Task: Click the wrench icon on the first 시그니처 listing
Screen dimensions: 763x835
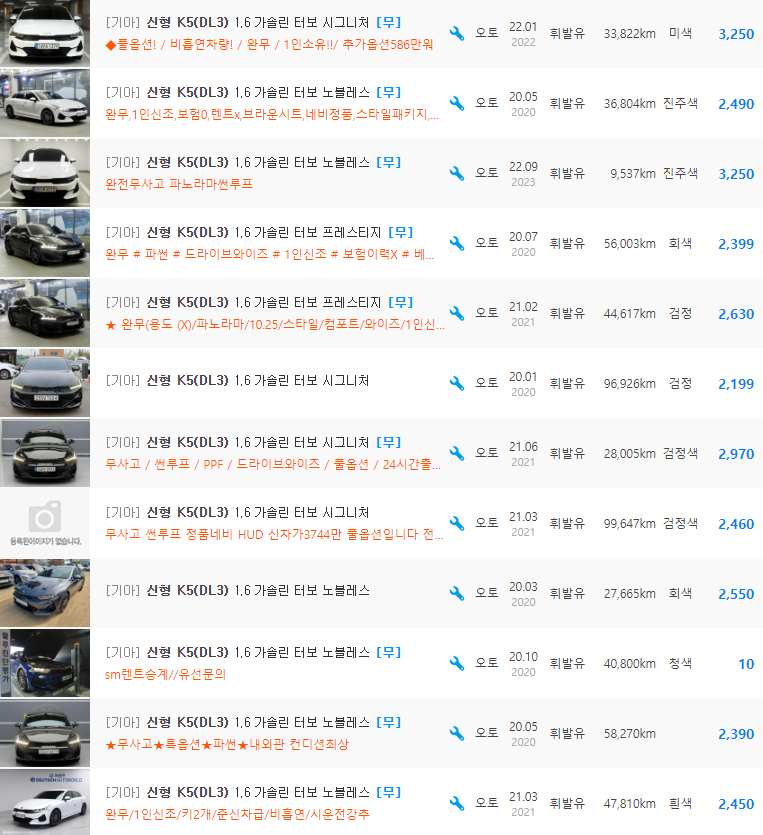Action: coord(458,33)
